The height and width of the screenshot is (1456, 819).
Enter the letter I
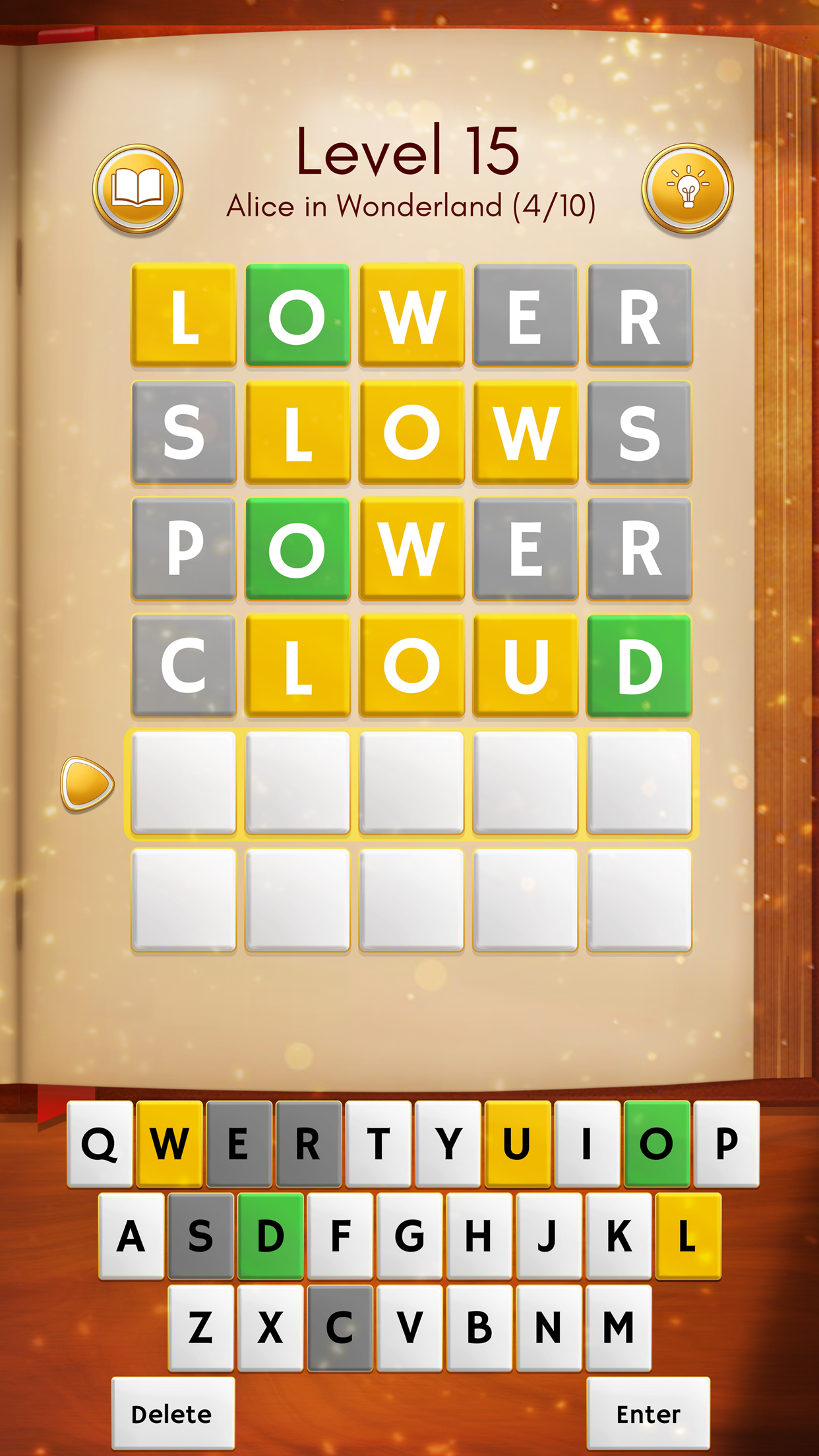pos(587,1143)
